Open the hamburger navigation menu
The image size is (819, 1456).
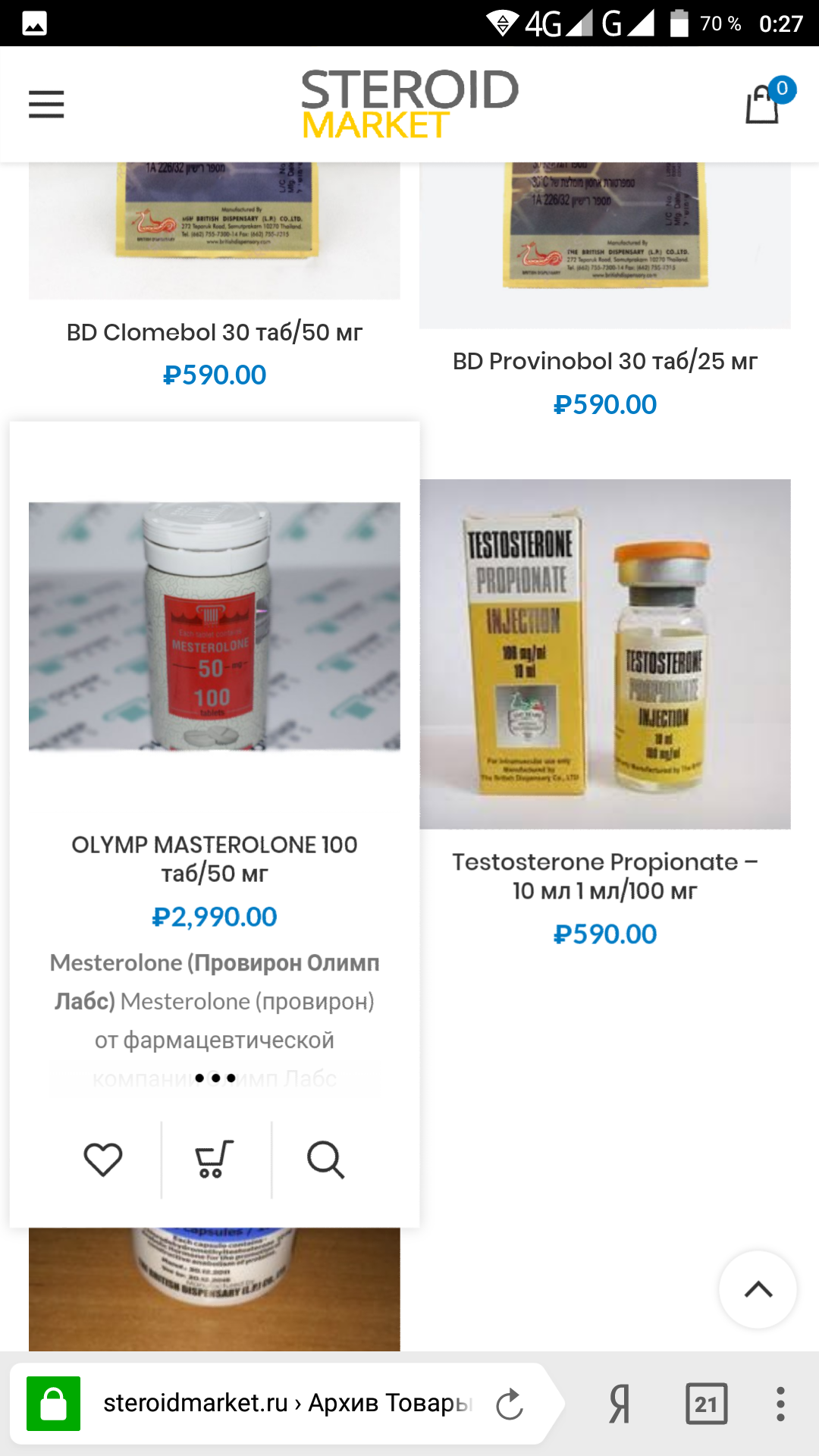(46, 104)
